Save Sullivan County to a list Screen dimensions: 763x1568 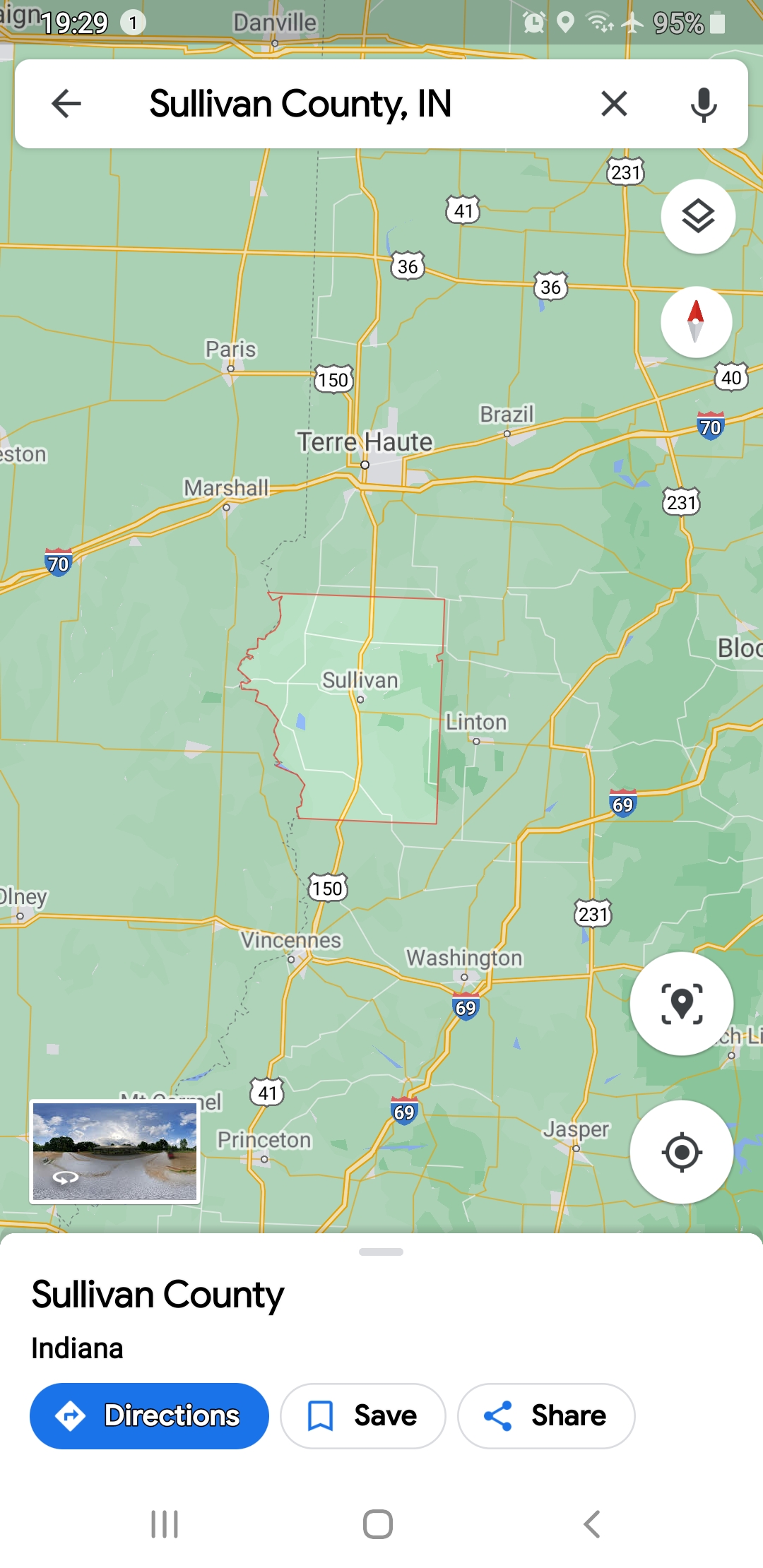pos(362,1416)
